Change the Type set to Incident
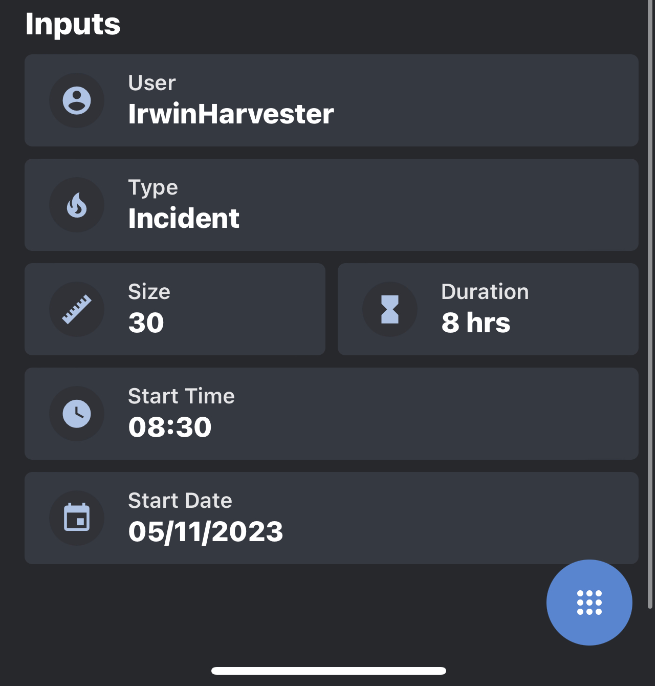 pos(331,204)
